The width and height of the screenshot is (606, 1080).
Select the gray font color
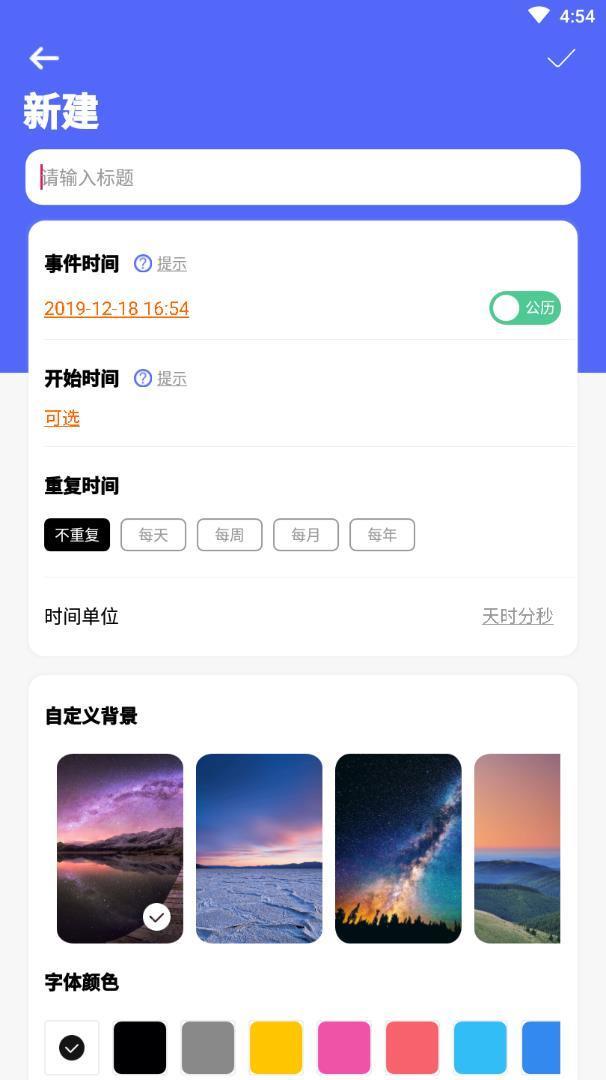point(208,1047)
